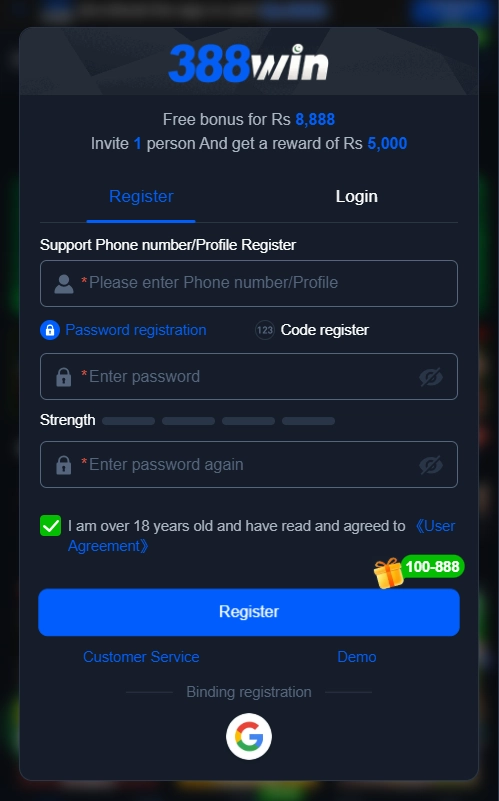Reveal text in Enter password again field
This screenshot has height=801, width=499.
tap(431, 465)
